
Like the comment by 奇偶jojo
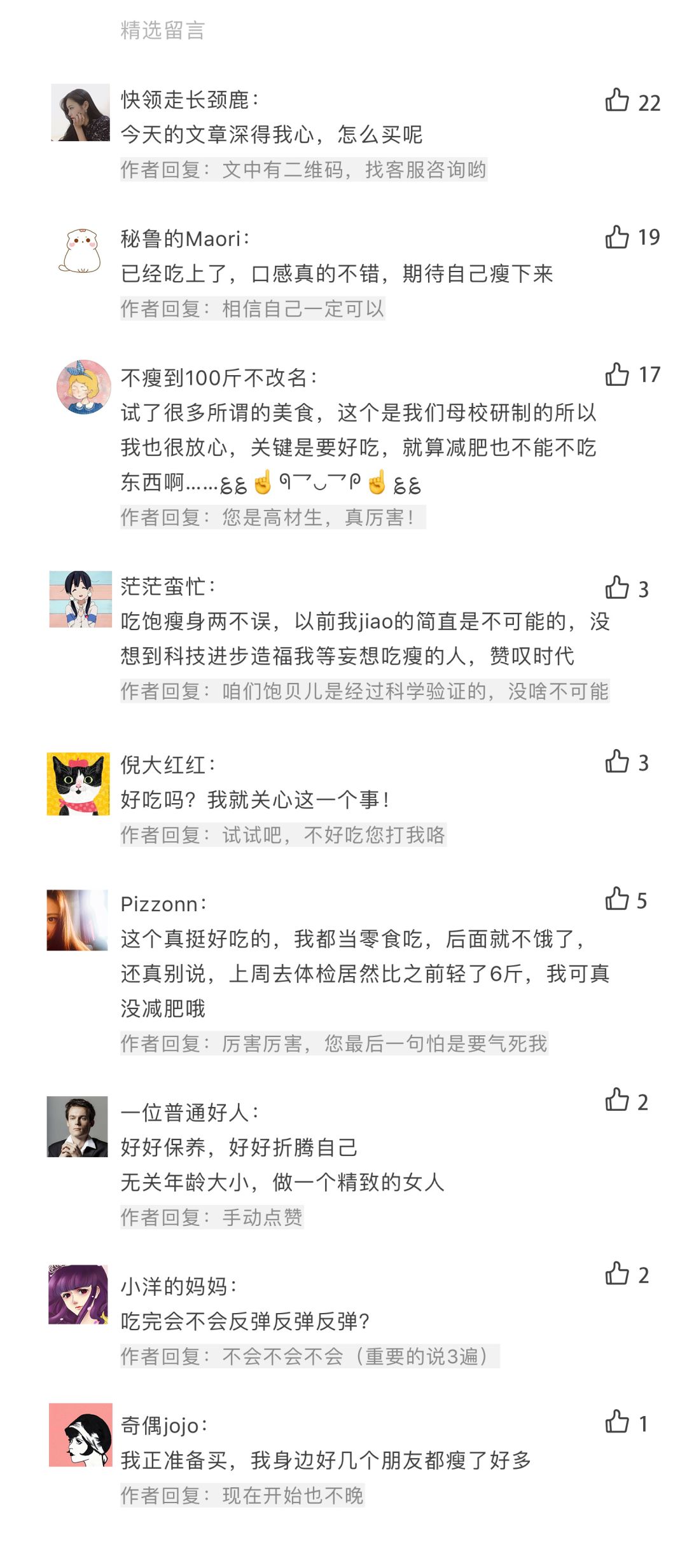point(617,1422)
